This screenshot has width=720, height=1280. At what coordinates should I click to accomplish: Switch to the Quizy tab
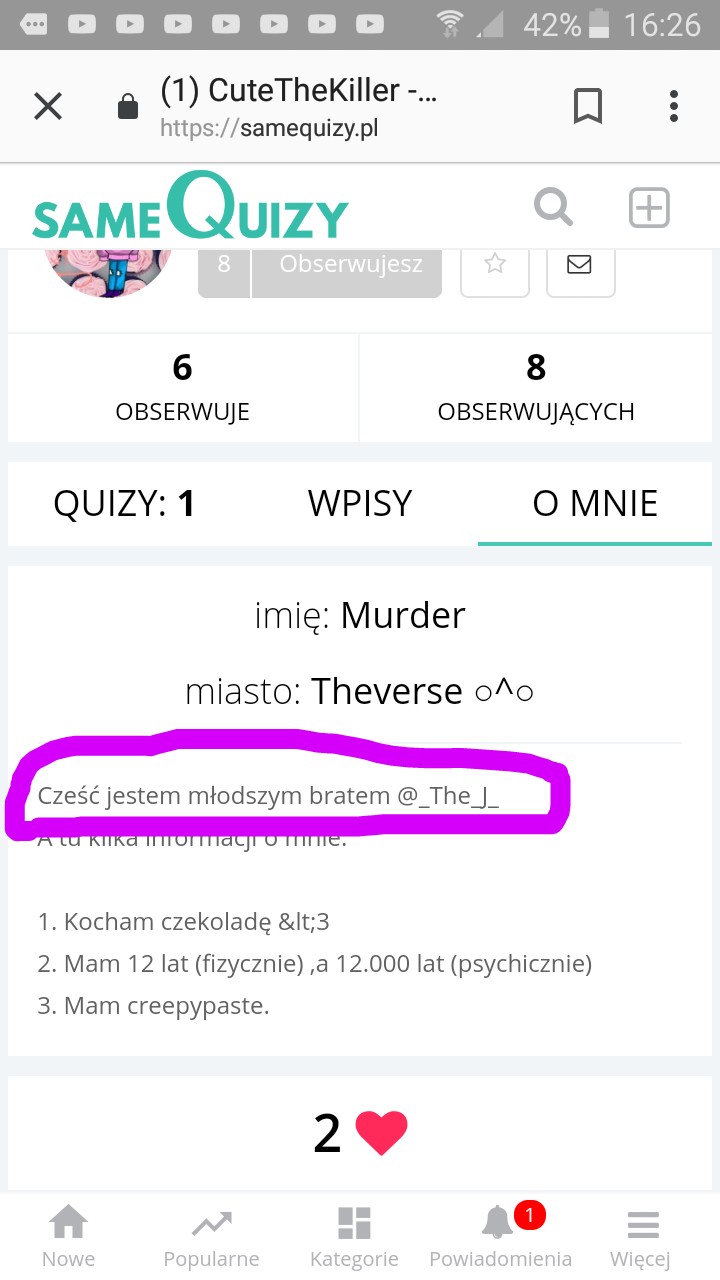[124, 503]
